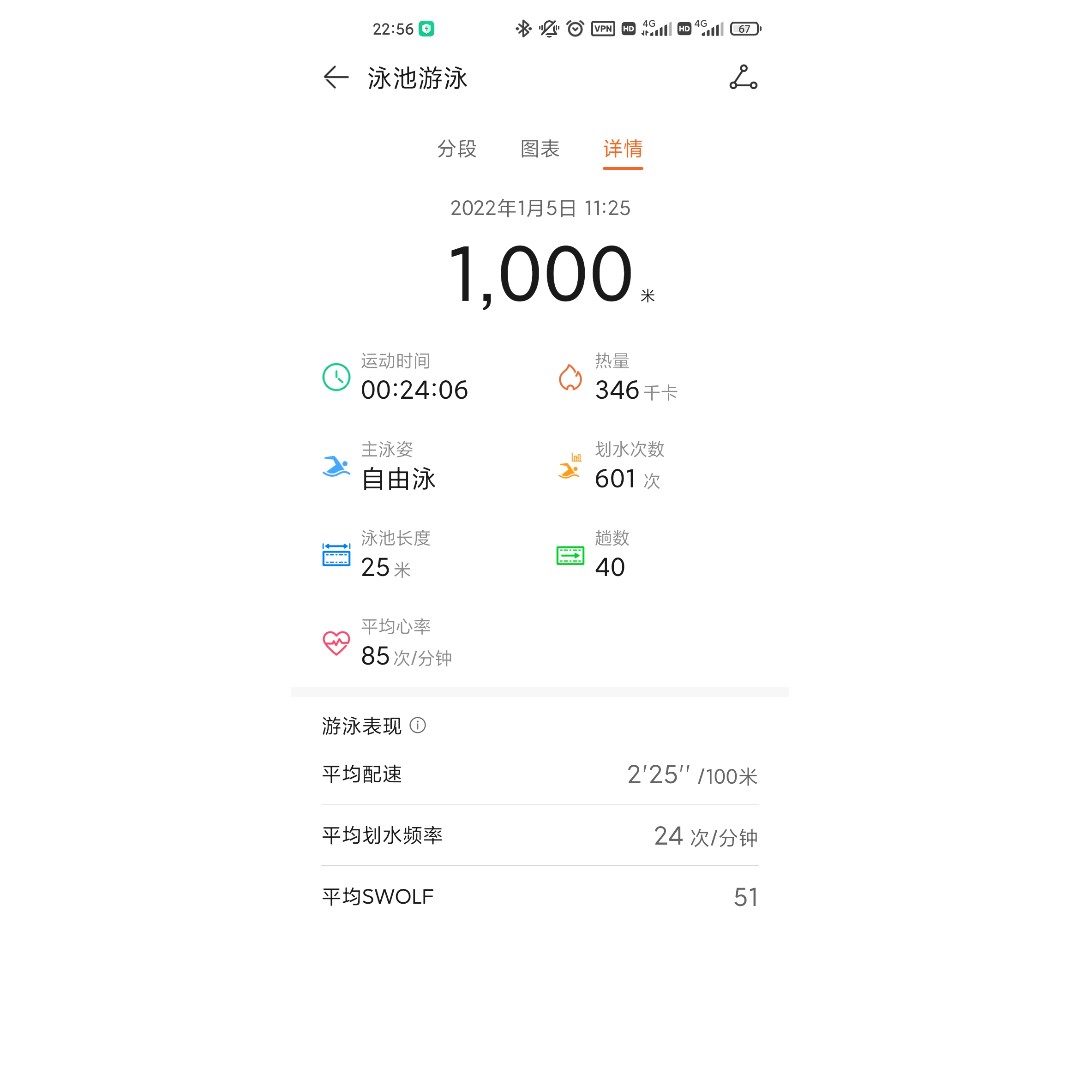Go back from the 泳池游泳 screen
Viewport: 1080px width, 1080px height.
pyautogui.click(x=336, y=78)
